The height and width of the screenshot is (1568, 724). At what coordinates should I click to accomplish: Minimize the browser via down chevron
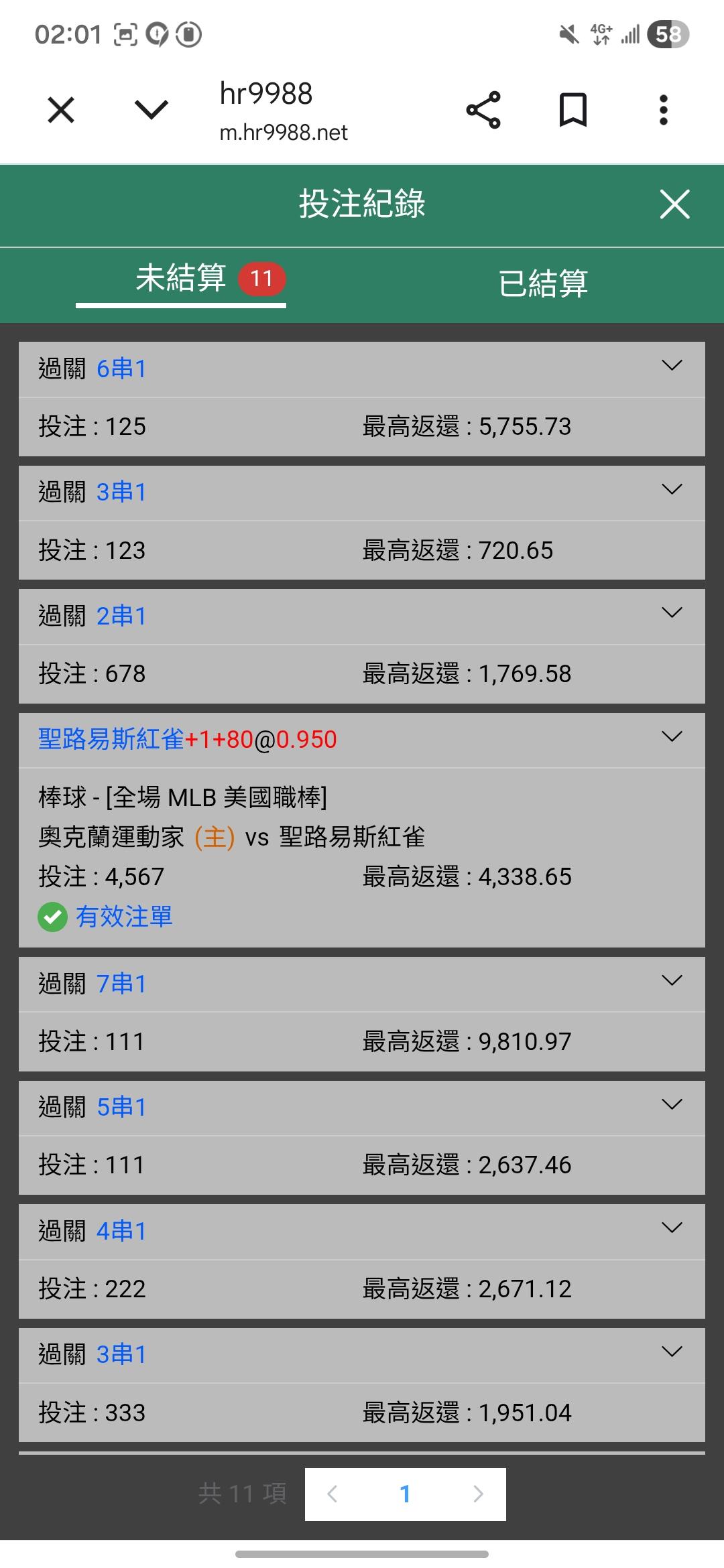coord(152,110)
